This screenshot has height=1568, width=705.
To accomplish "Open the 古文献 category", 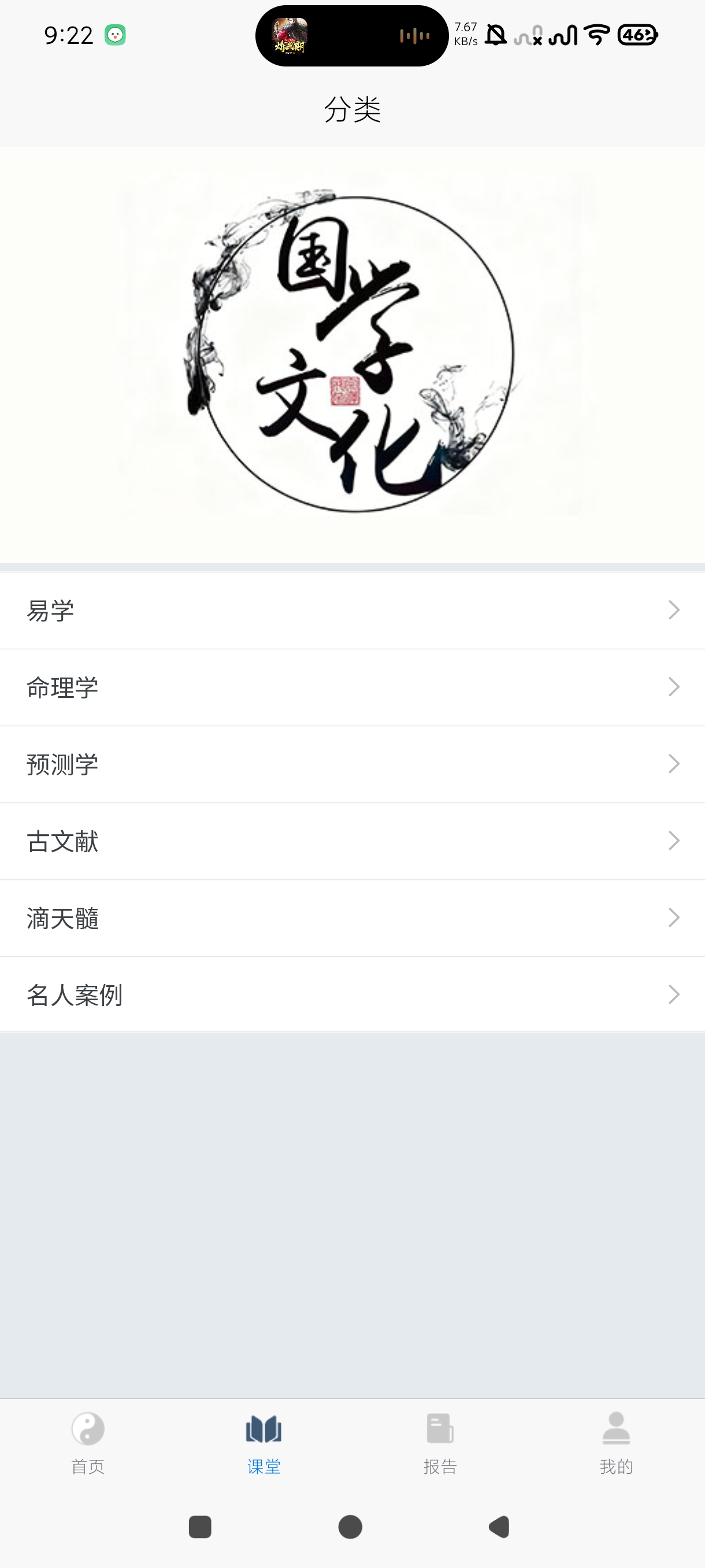I will (352, 841).
